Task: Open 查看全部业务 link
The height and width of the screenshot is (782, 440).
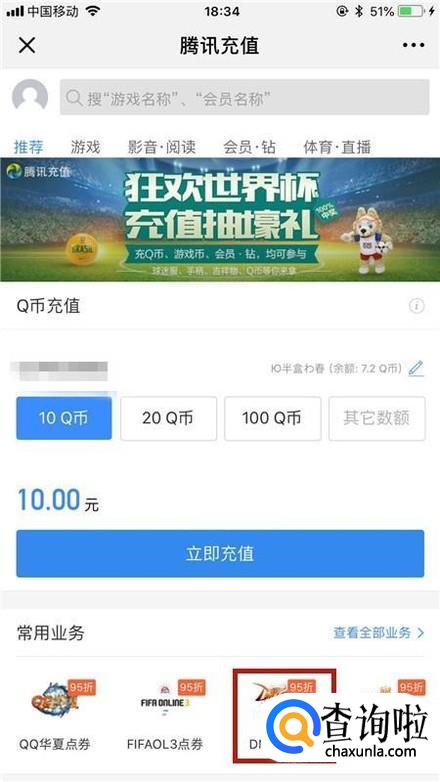Action: [379, 633]
